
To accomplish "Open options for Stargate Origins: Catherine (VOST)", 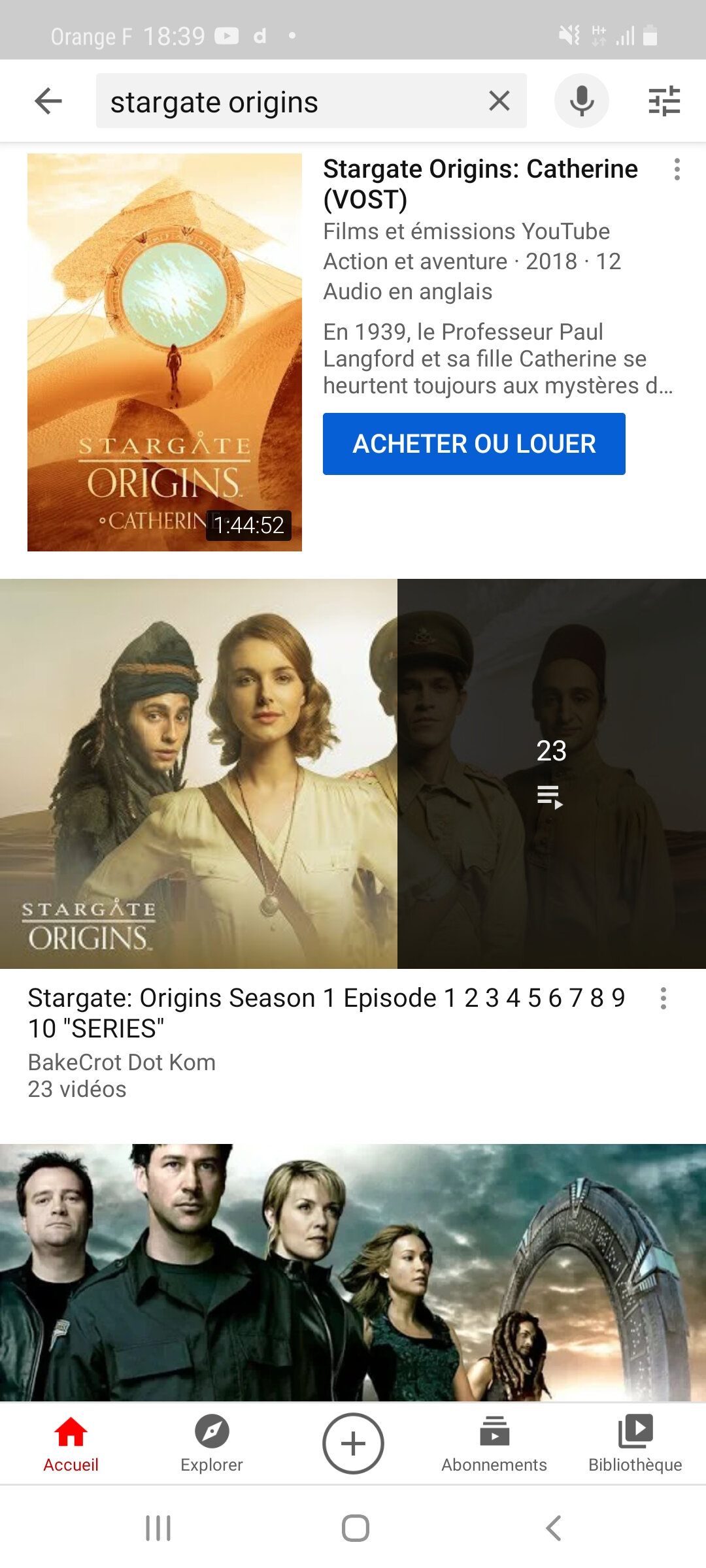I will pos(677,170).
